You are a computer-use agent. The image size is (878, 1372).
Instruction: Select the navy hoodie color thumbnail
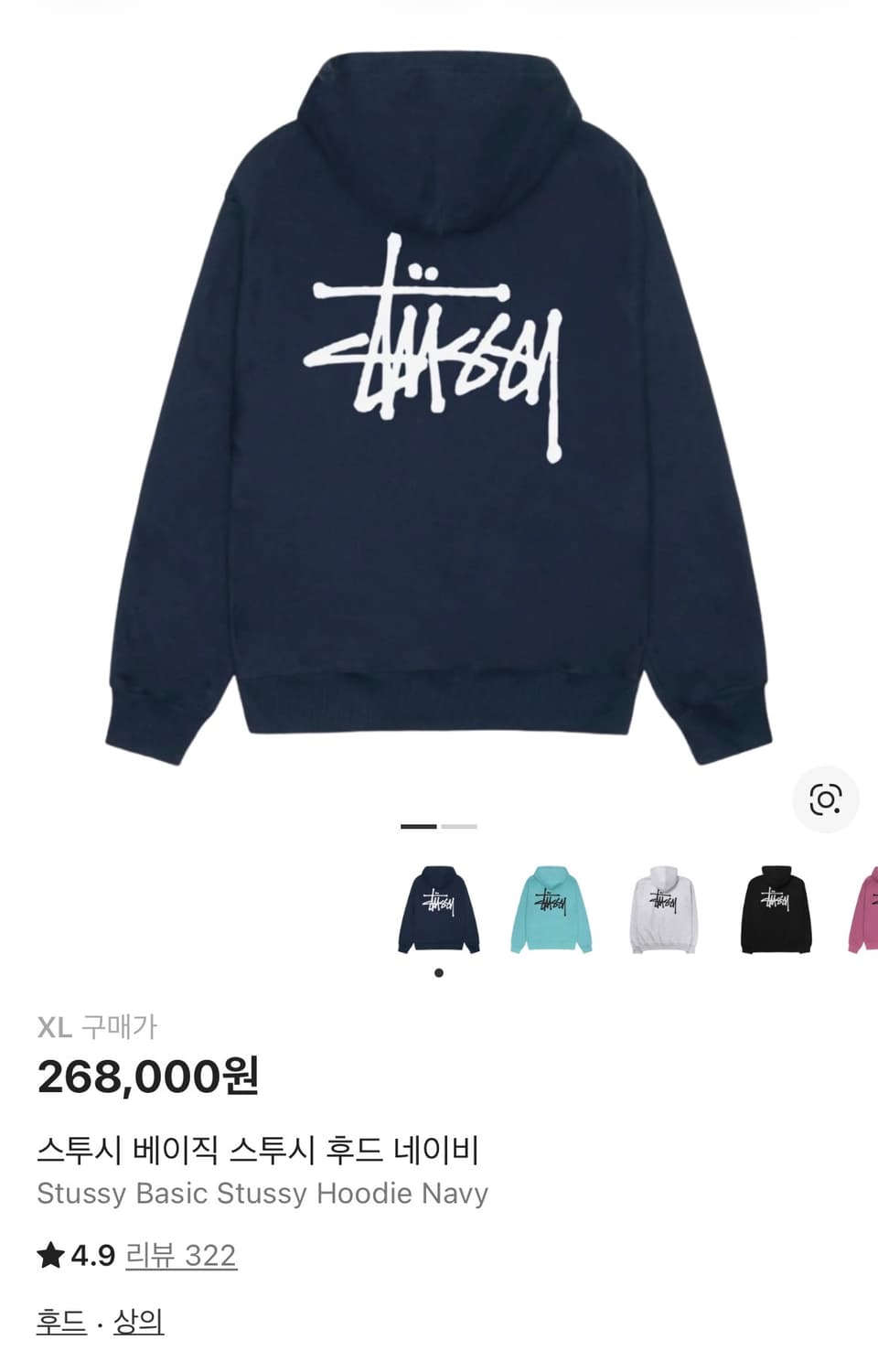[438, 910]
